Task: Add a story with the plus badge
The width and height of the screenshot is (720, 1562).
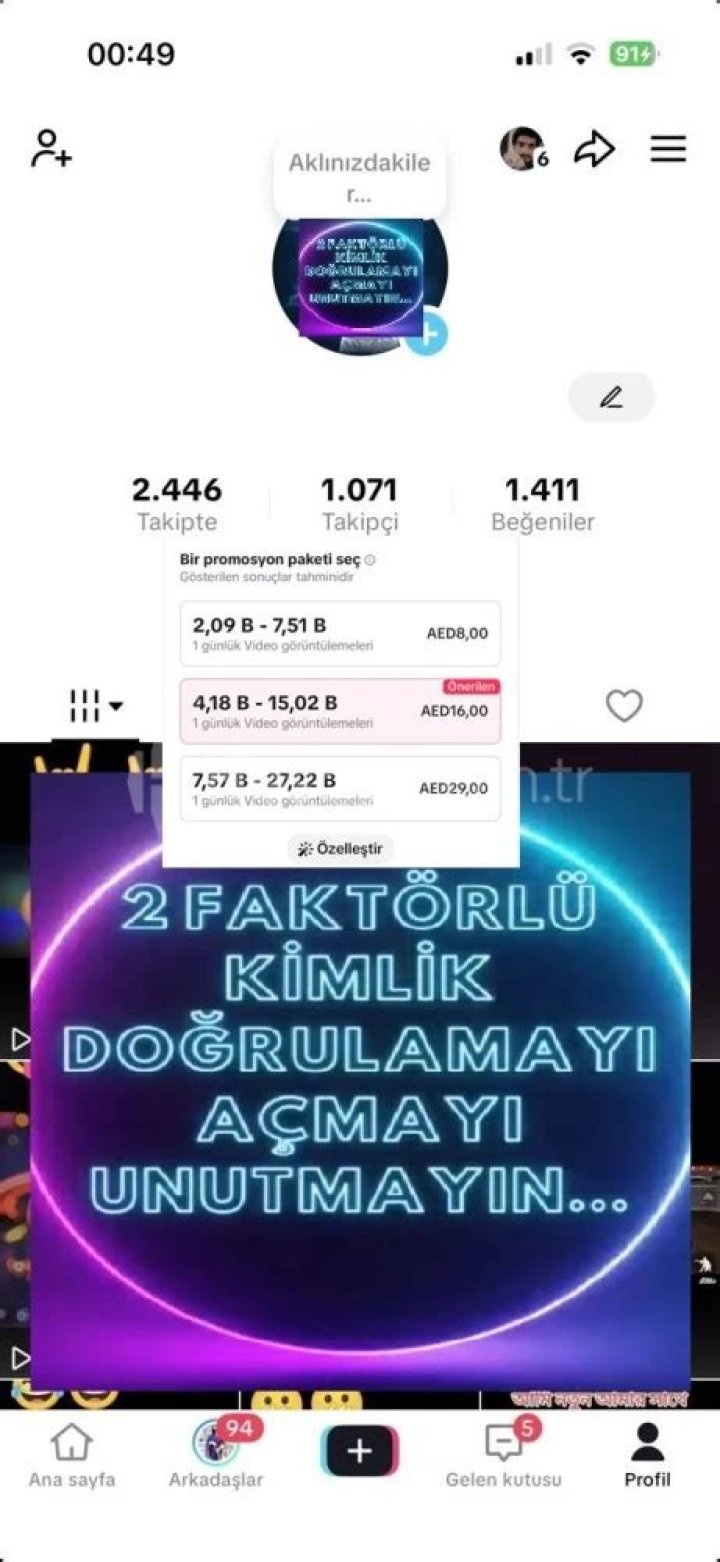Action: (427, 334)
